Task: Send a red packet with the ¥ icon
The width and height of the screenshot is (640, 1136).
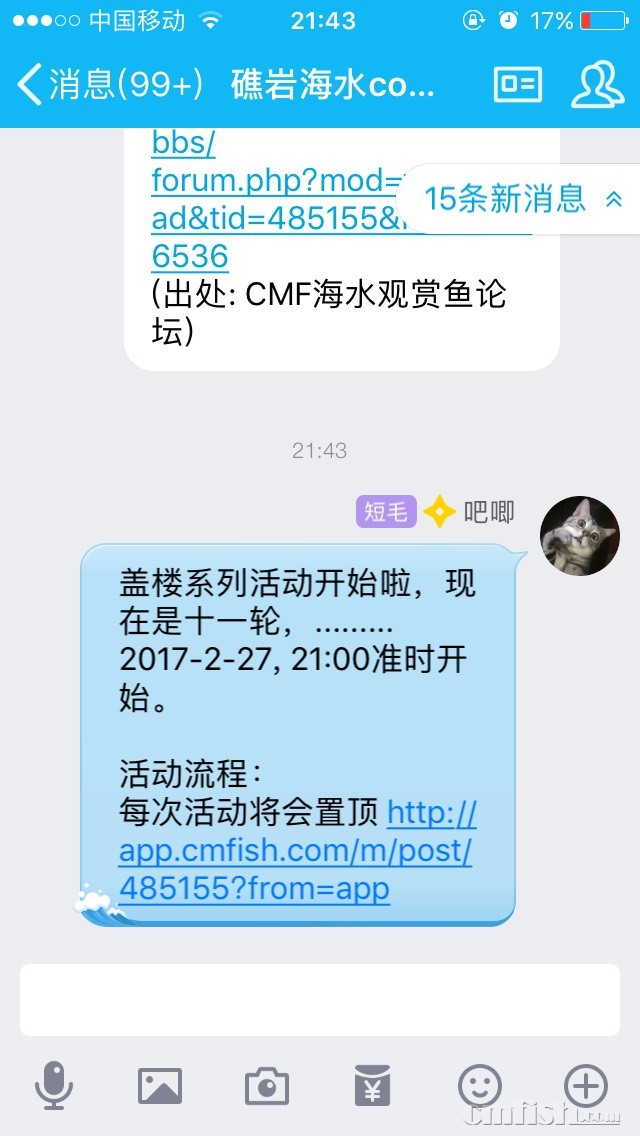Action: tap(373, 1086)
